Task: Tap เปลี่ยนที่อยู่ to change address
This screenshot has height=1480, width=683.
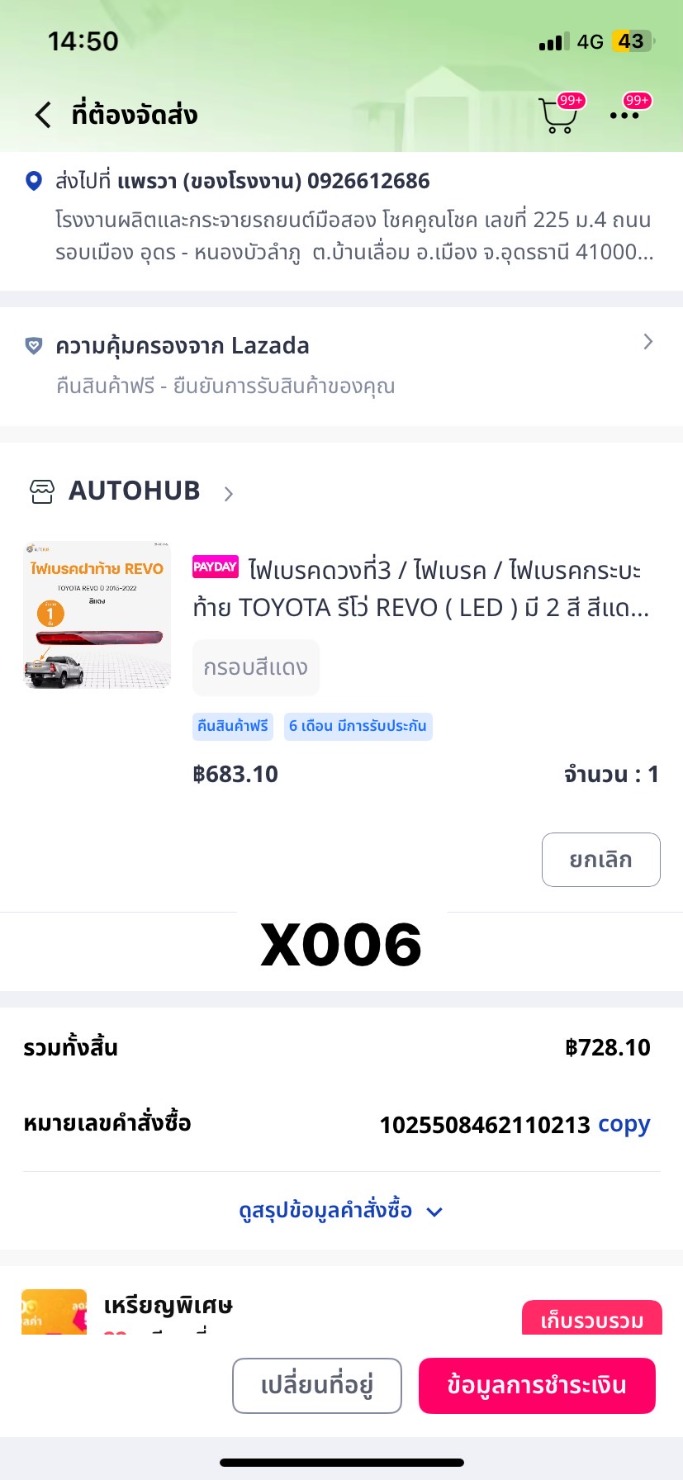Action: 317,1386
